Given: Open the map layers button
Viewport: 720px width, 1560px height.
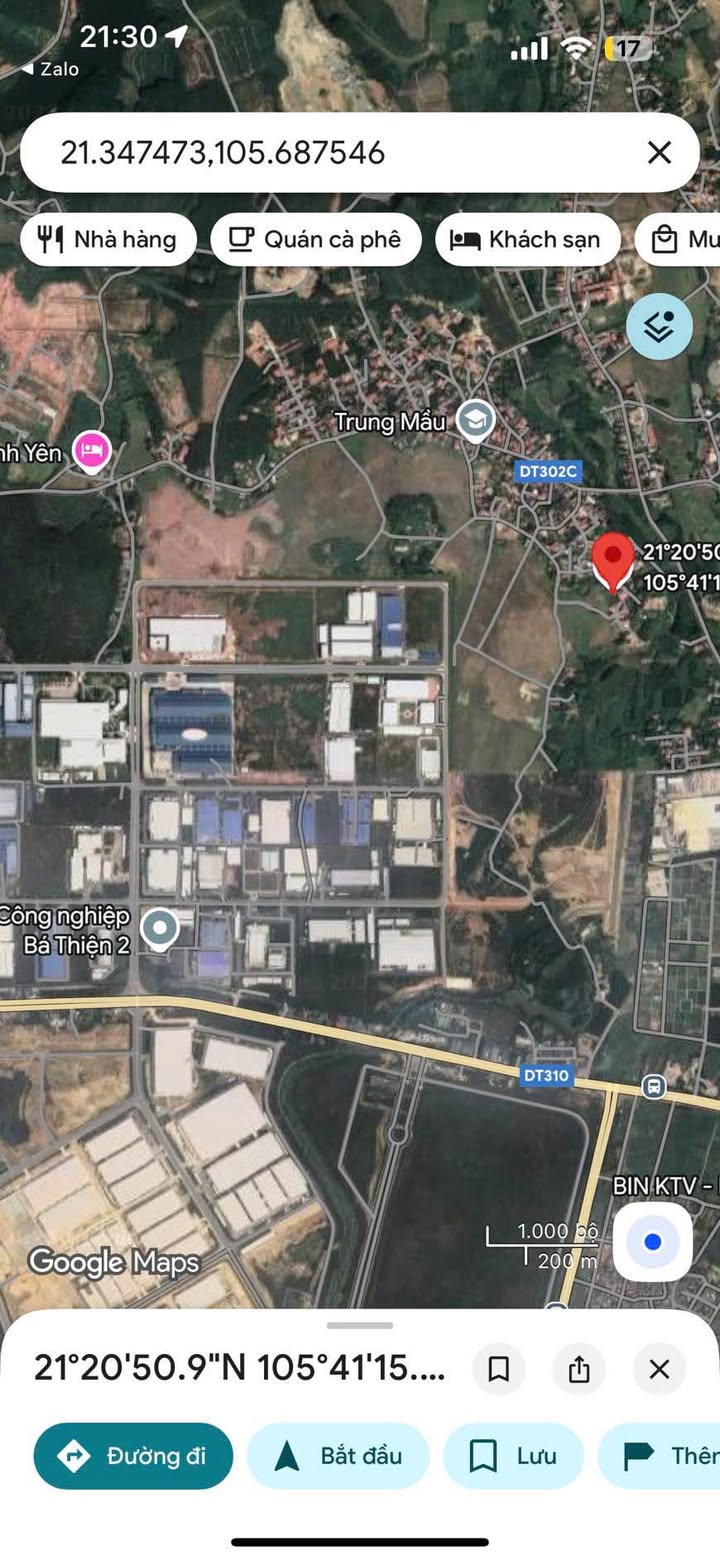Looking at the screenshot, I should (659, 326).
